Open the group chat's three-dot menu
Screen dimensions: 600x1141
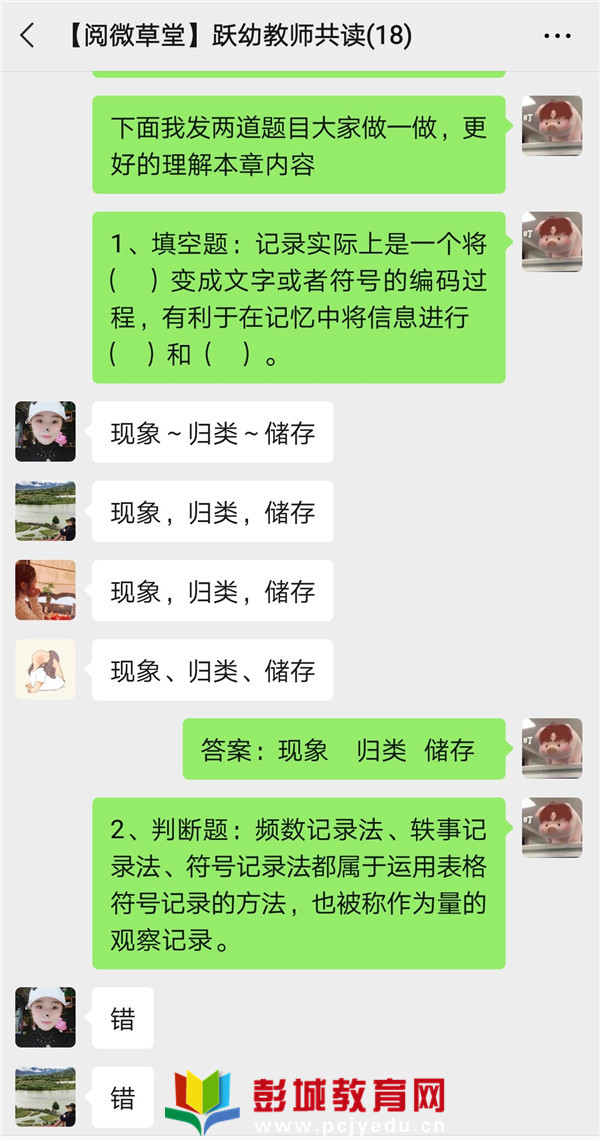click(x=557, y=37)
